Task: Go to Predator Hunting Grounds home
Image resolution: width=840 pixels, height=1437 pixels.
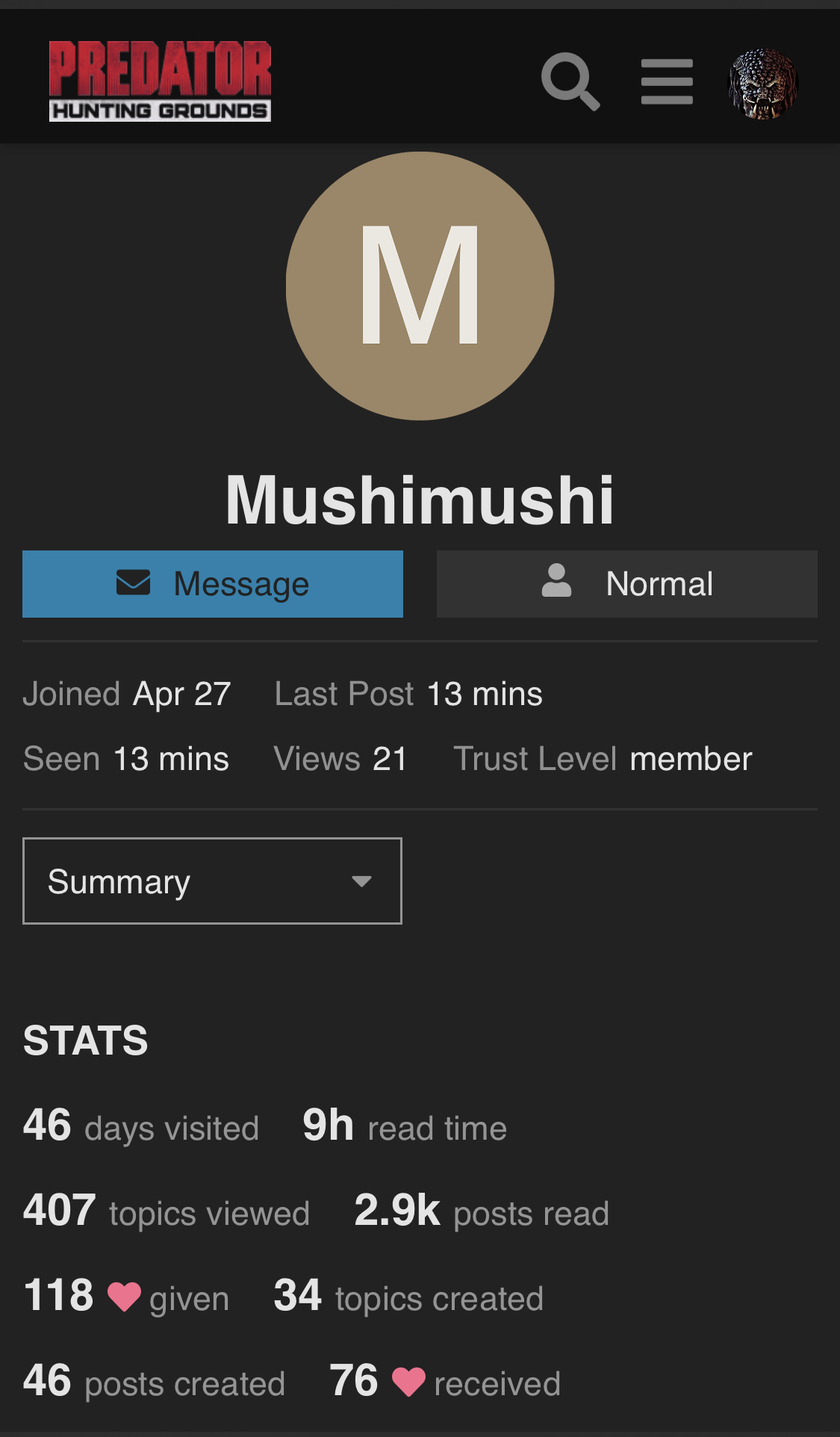Action: click(160, 81)
